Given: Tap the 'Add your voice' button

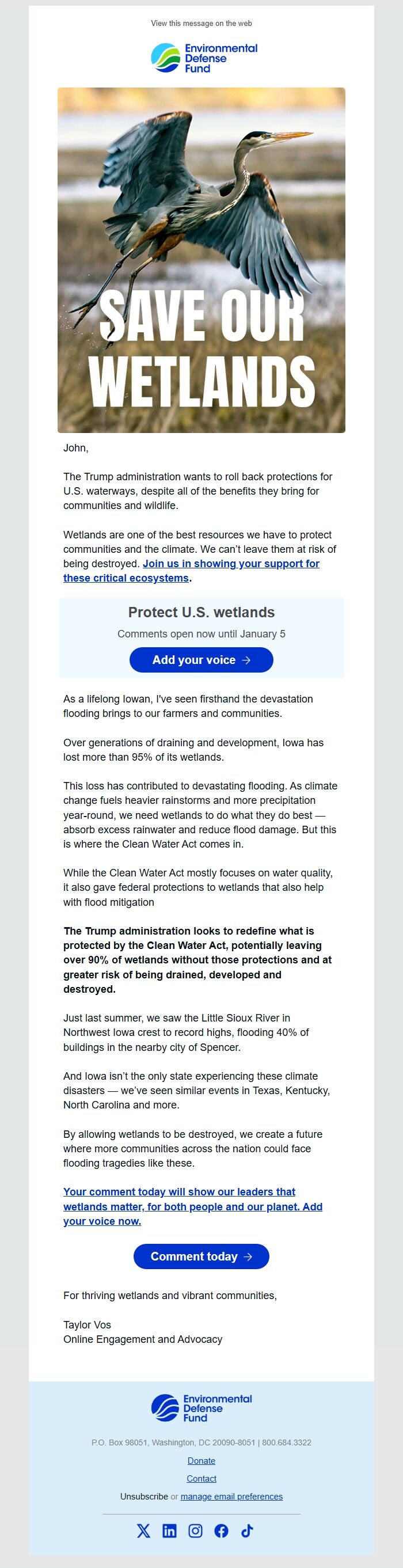Looking at the screenshot, I should pos(201,660).
